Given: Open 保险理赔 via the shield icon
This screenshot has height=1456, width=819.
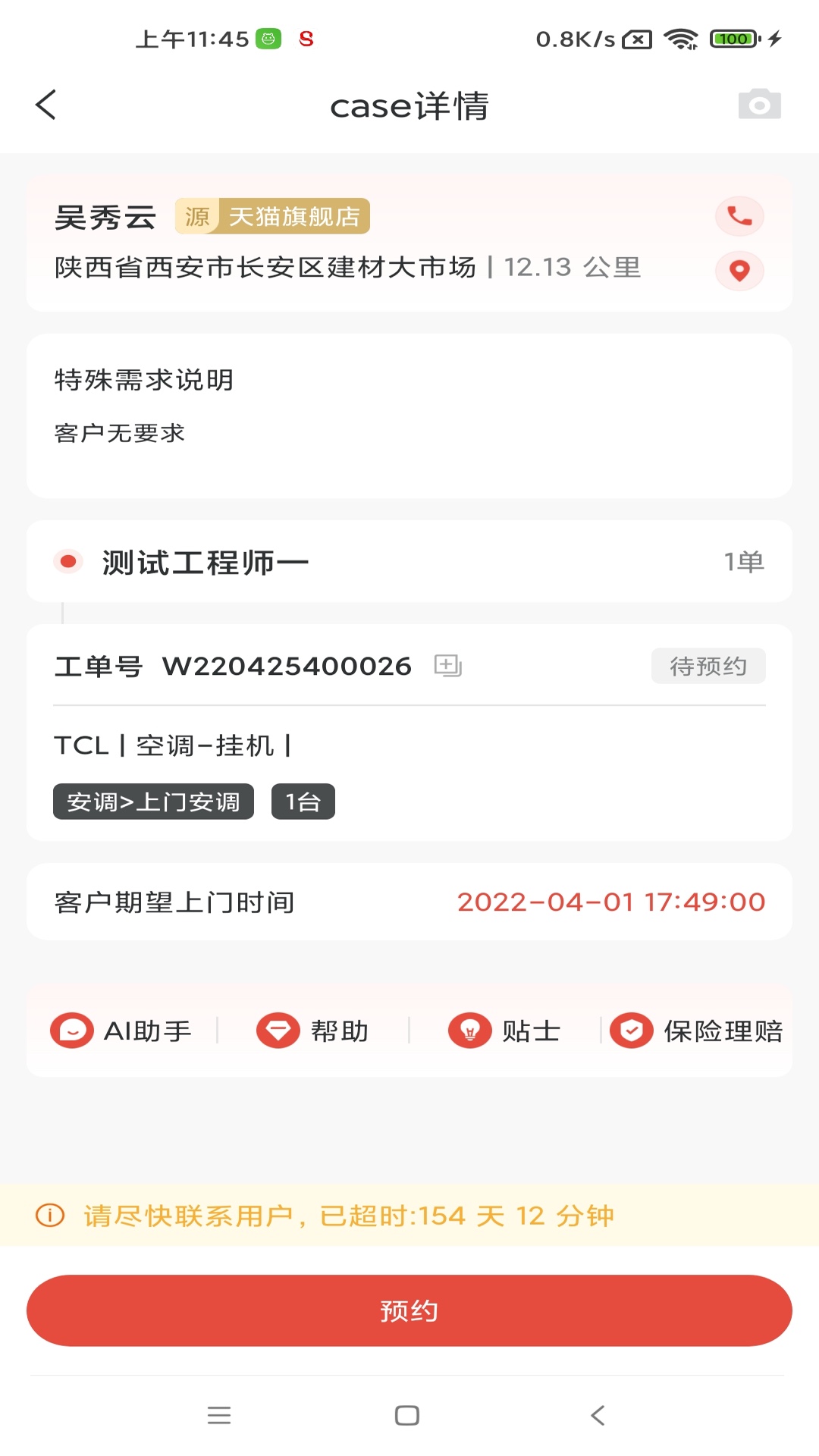Looking at the screenshot, I should click(x=631, y=1030).
